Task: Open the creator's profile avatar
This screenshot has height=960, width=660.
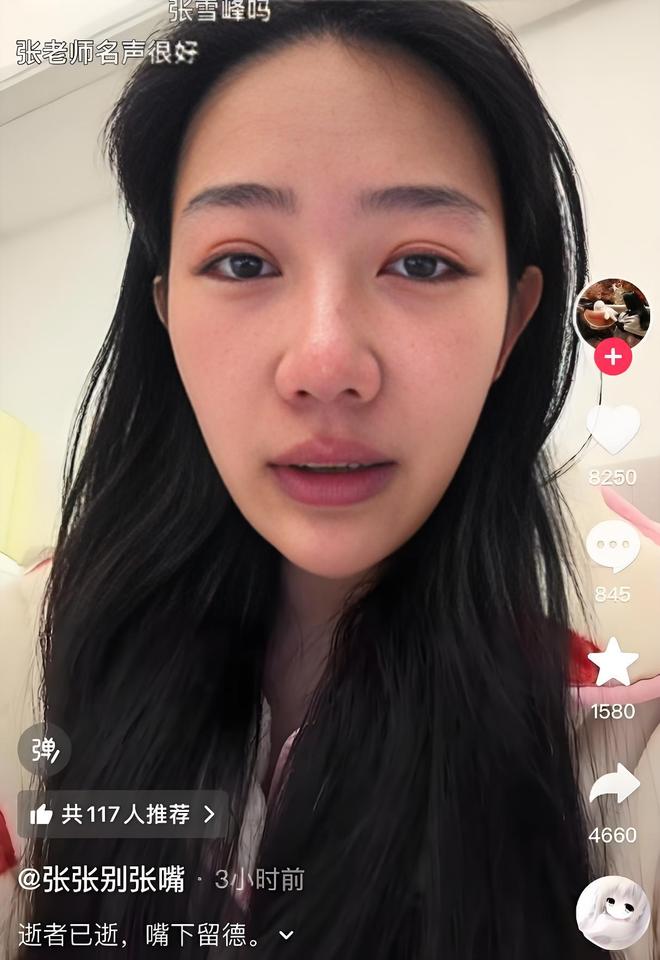Action: (612, 313)
